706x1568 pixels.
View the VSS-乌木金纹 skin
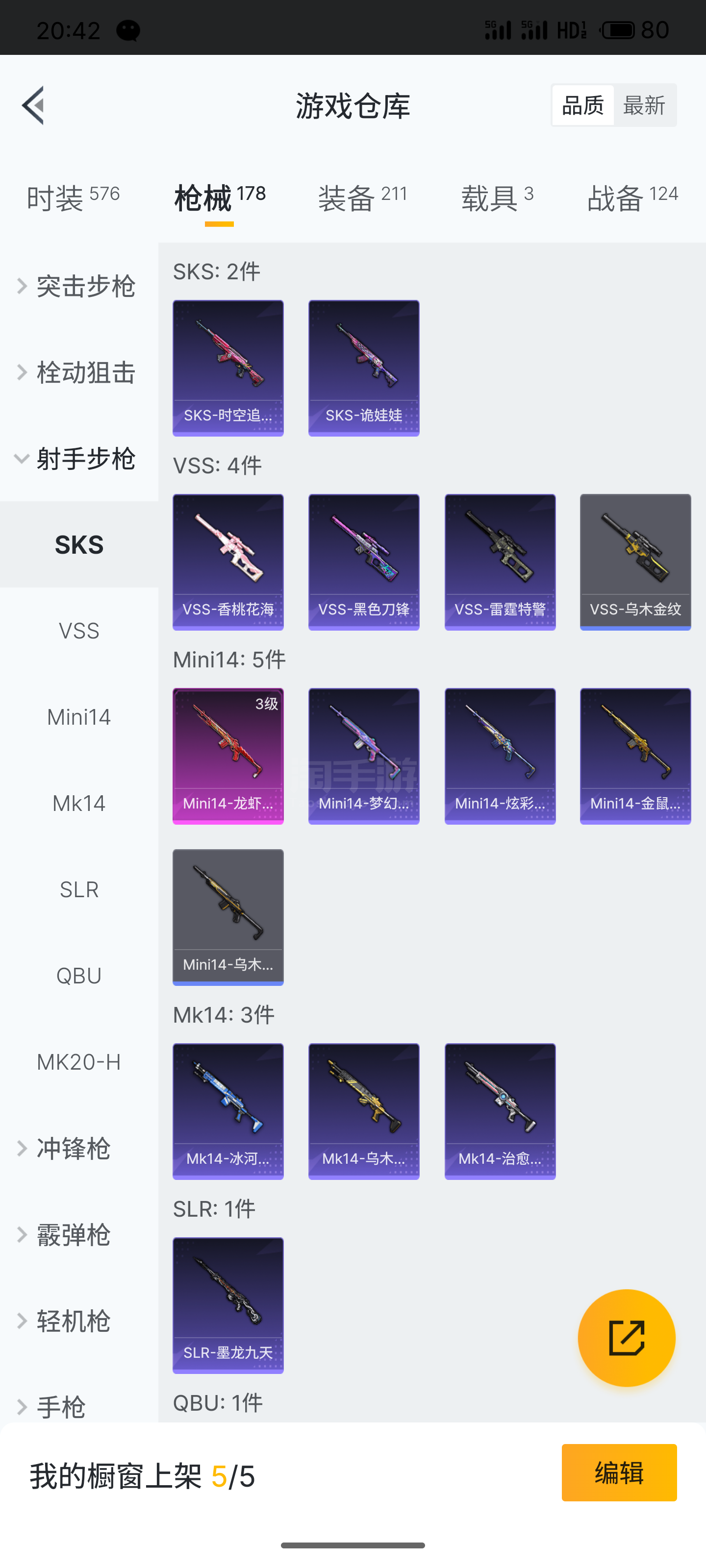(635, 562)
